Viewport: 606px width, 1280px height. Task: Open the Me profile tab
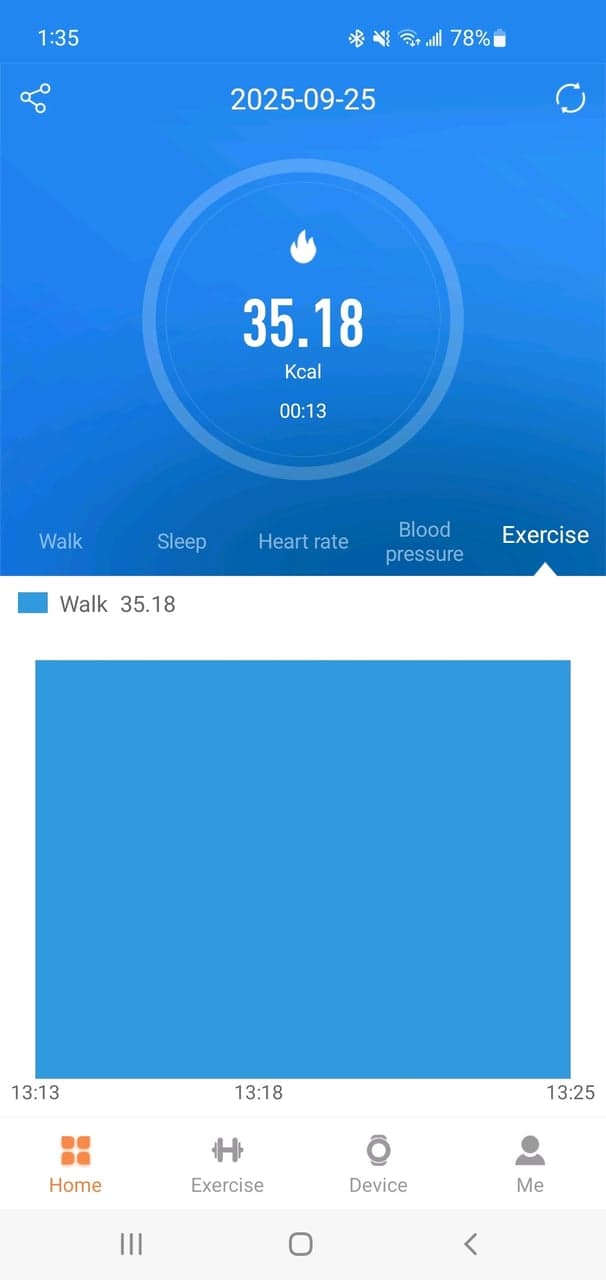[x=530, y=1164]
